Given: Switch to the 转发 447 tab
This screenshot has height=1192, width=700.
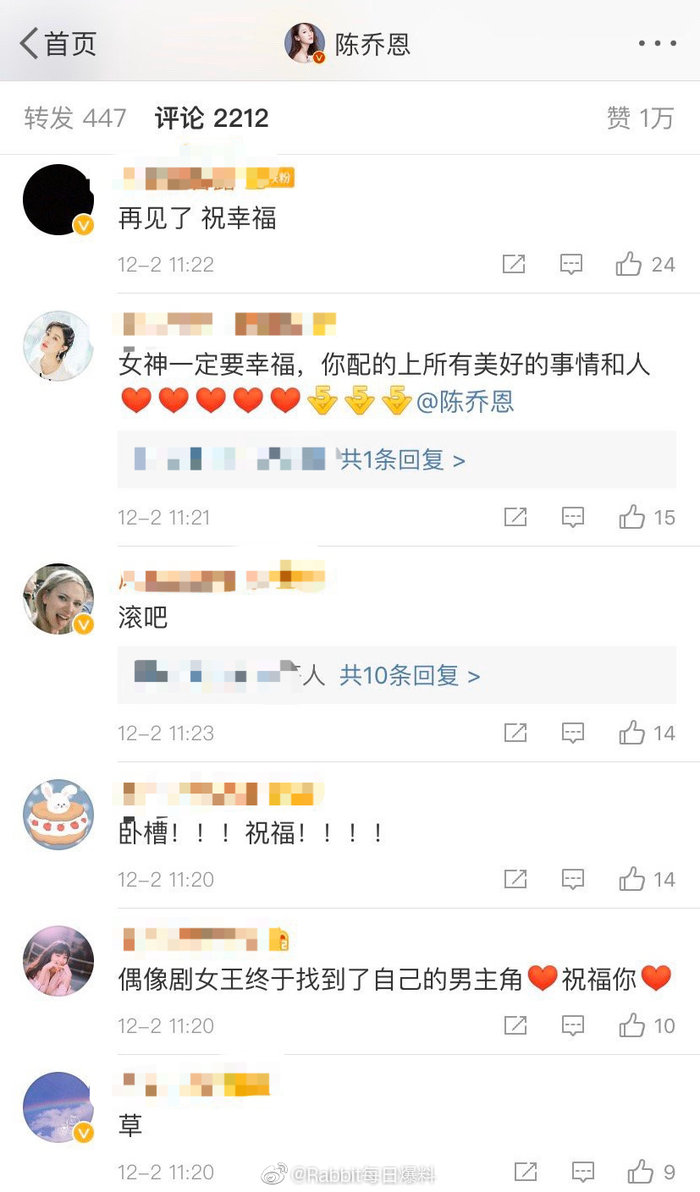Looking at the screenshot, I should (75, 118).
